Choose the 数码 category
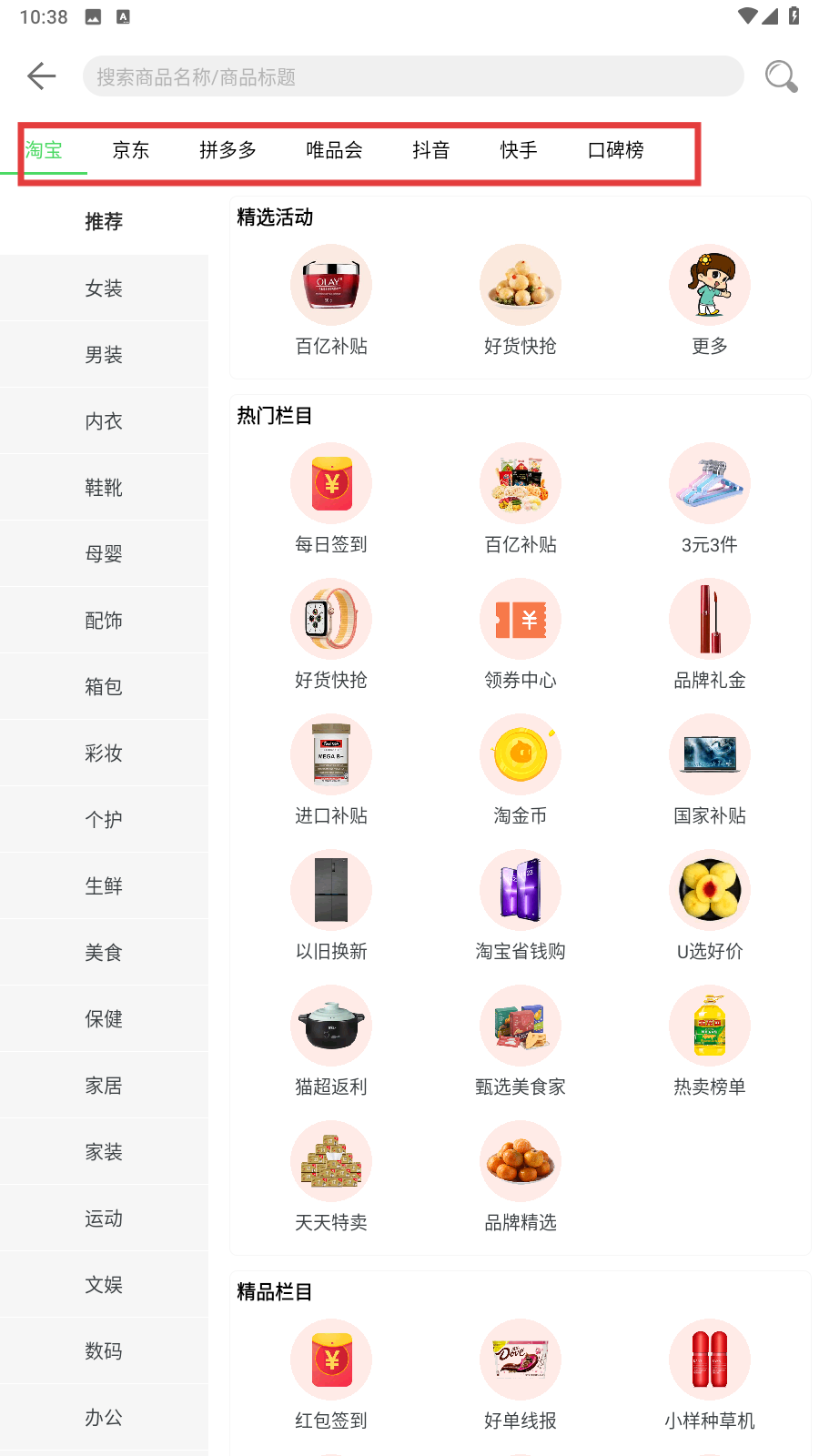 pyautogui.click(x=104, y=1351)
